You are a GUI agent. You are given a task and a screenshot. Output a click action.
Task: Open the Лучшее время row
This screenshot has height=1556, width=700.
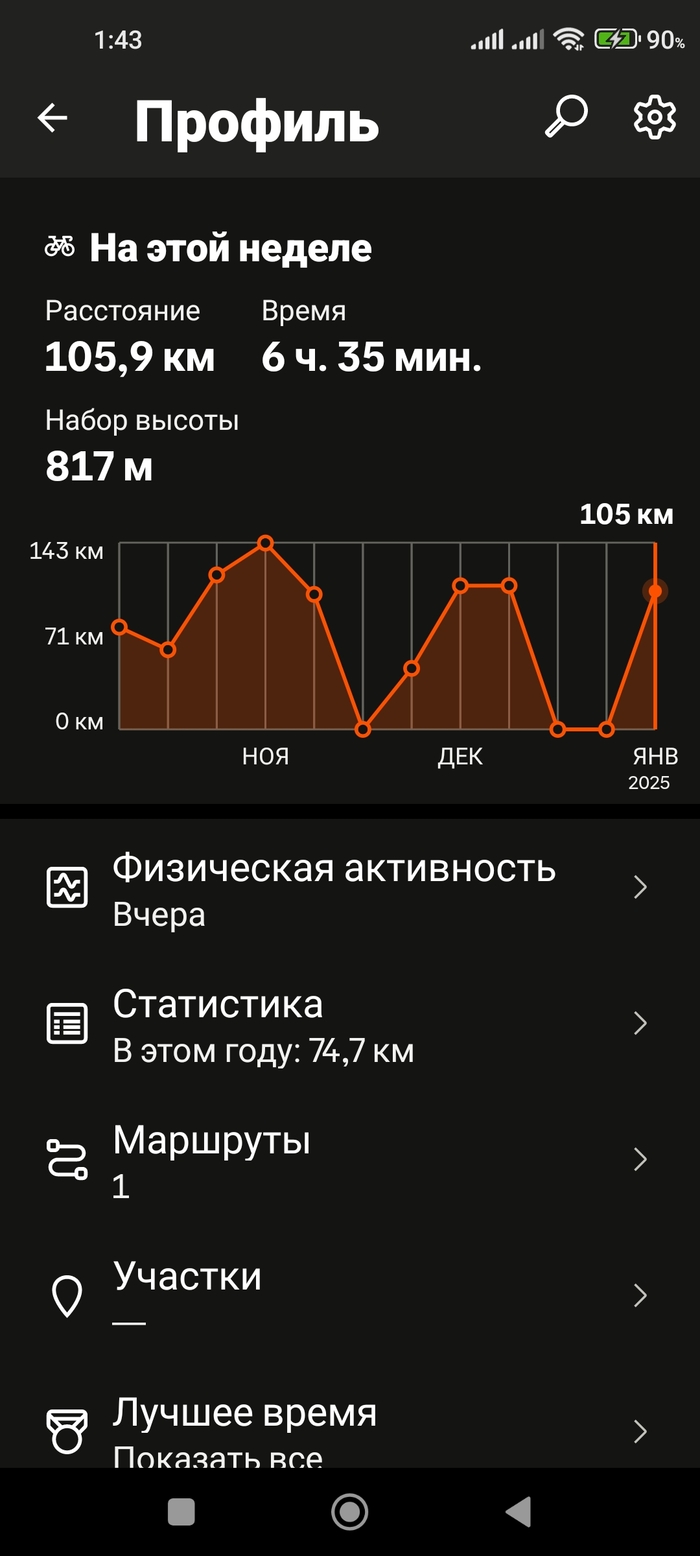[x=350, y=1430]
